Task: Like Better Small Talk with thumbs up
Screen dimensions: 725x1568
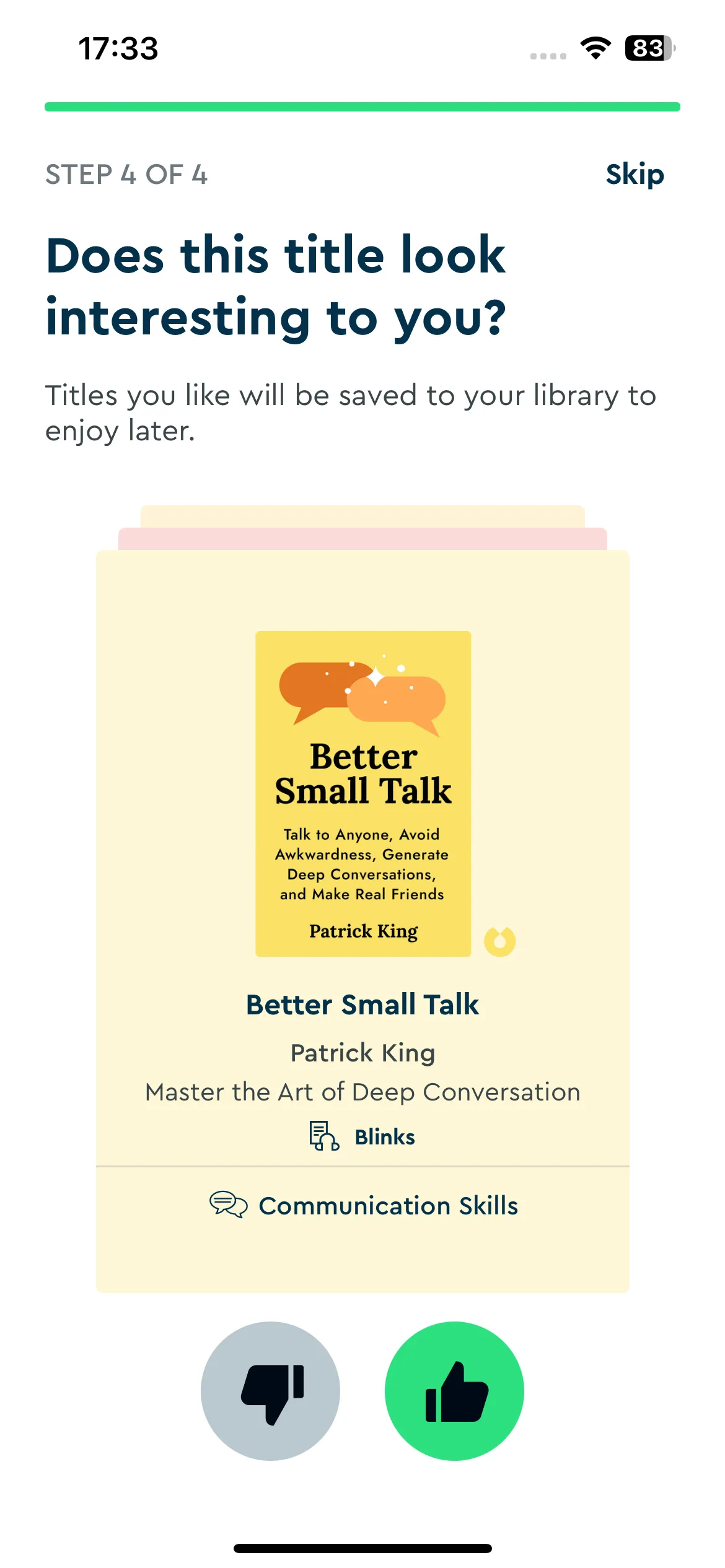Action: pyautogui.click(x=454, y=1391)
